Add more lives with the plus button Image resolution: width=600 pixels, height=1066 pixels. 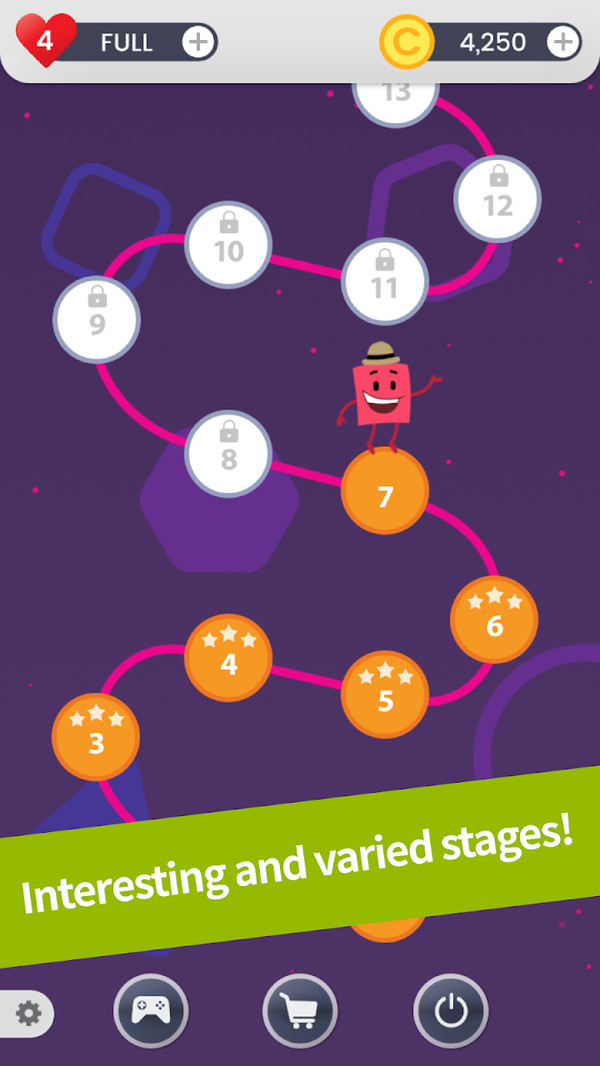point(198,42)
